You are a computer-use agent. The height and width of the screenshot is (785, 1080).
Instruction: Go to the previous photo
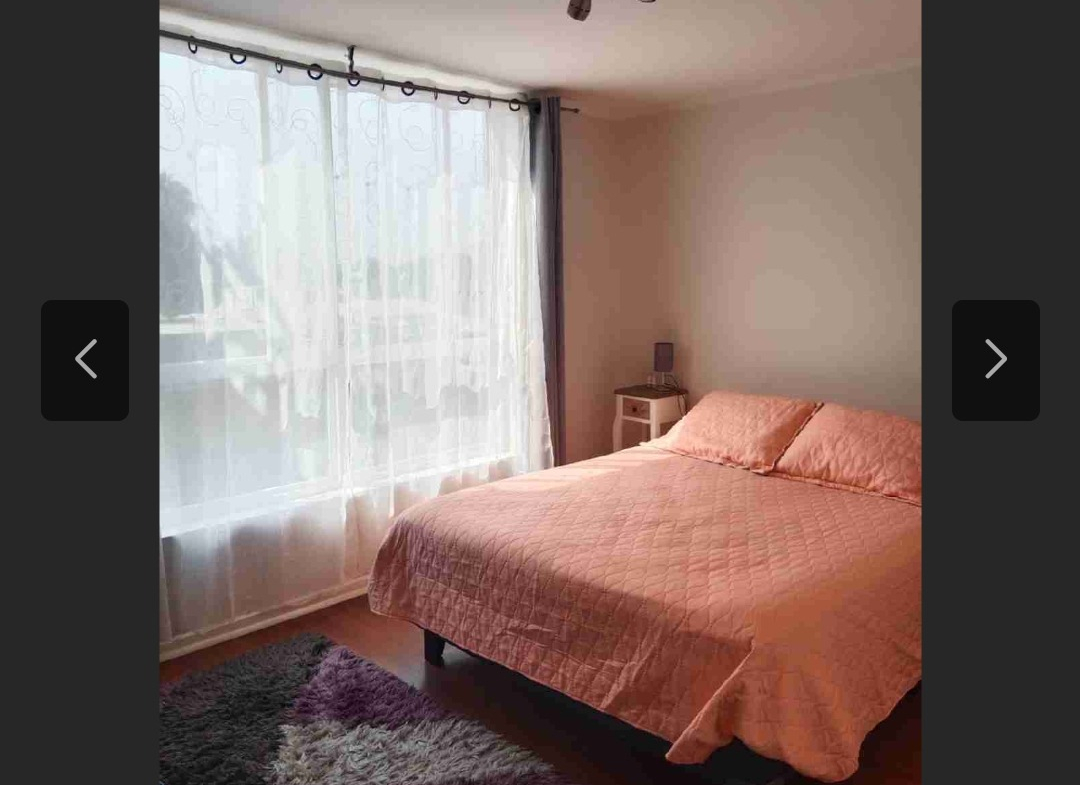point(85,360)
